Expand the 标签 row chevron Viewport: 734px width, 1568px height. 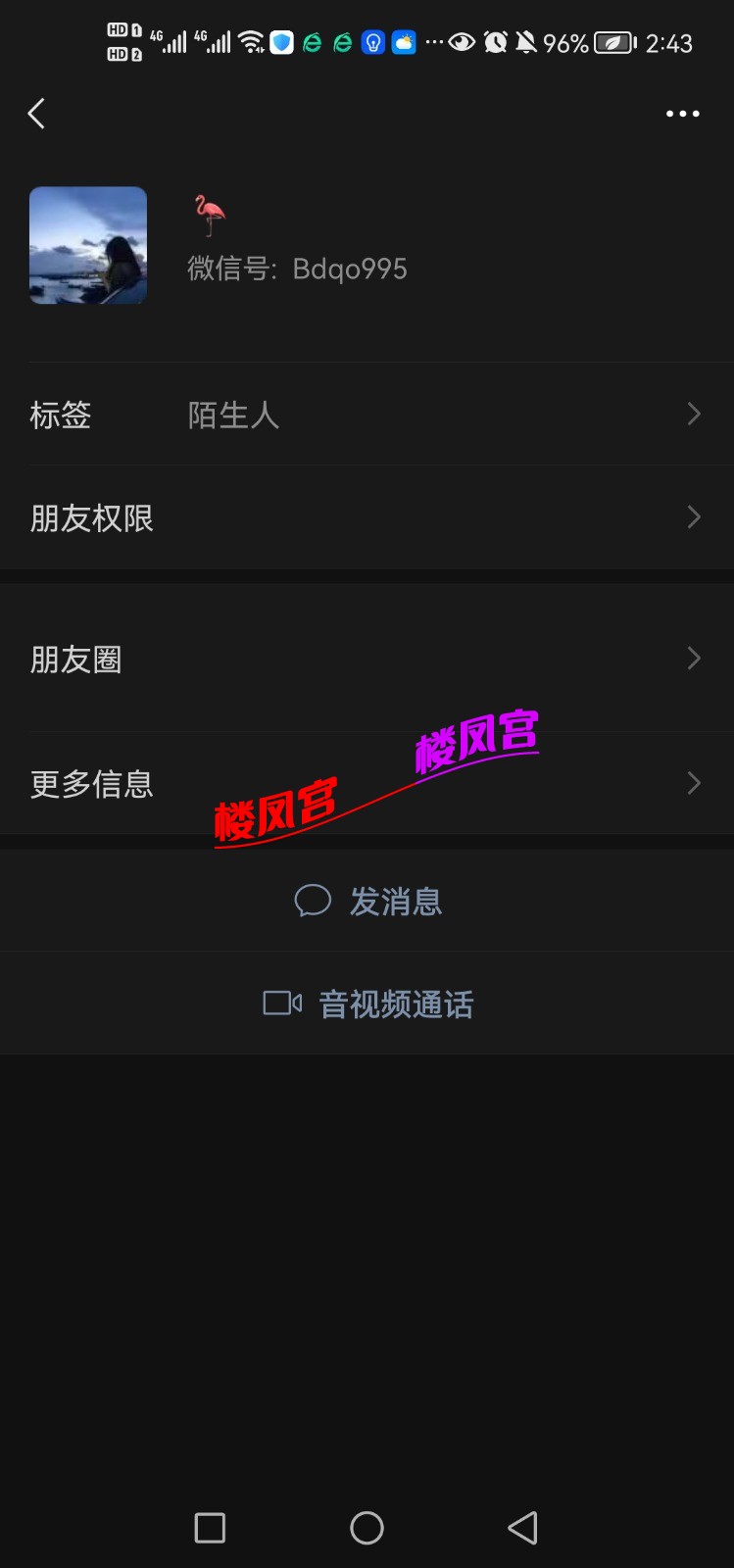coord(693,415)
